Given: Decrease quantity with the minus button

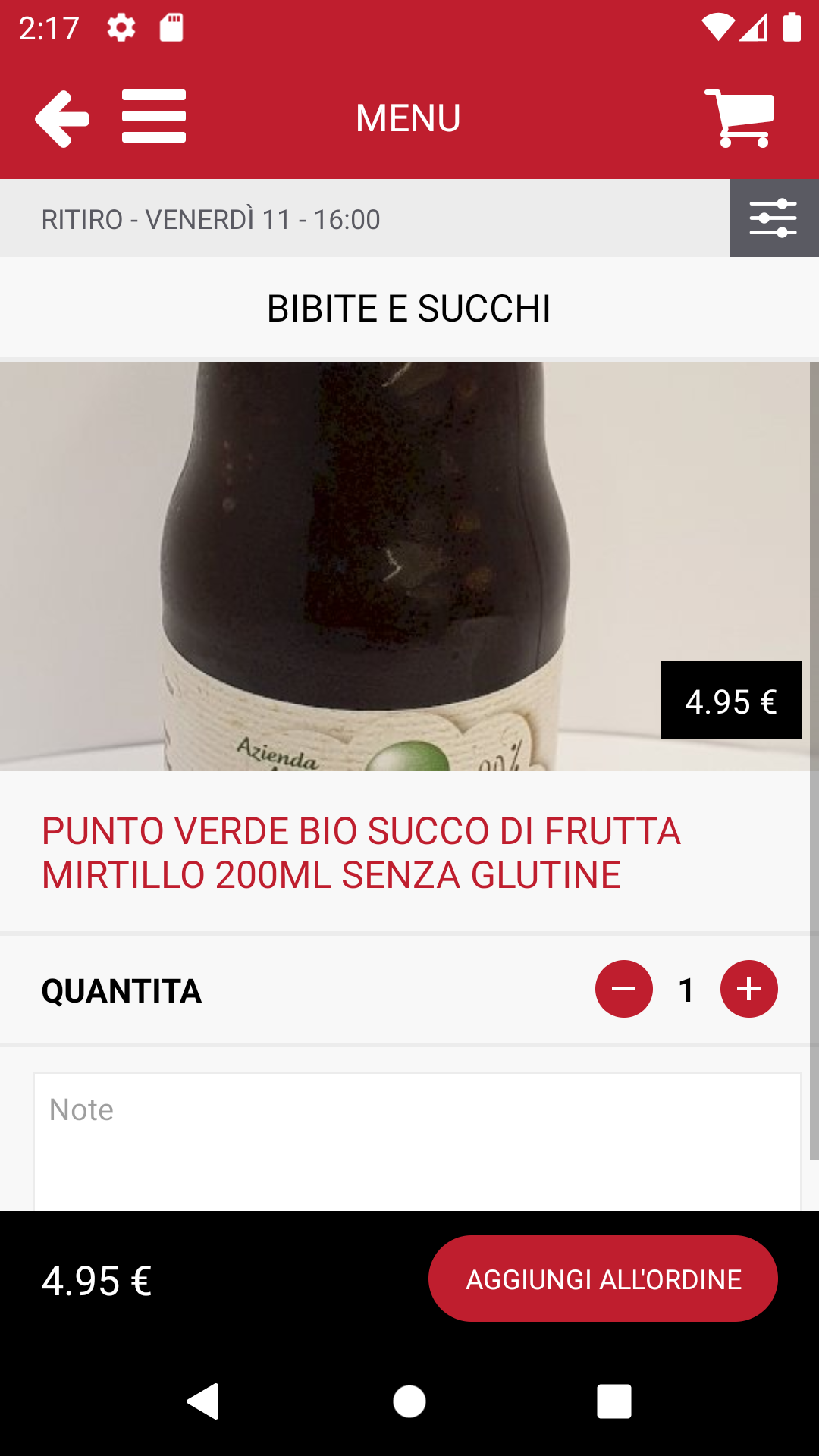Looking at the screenshot, I should [x=623, y=989].
